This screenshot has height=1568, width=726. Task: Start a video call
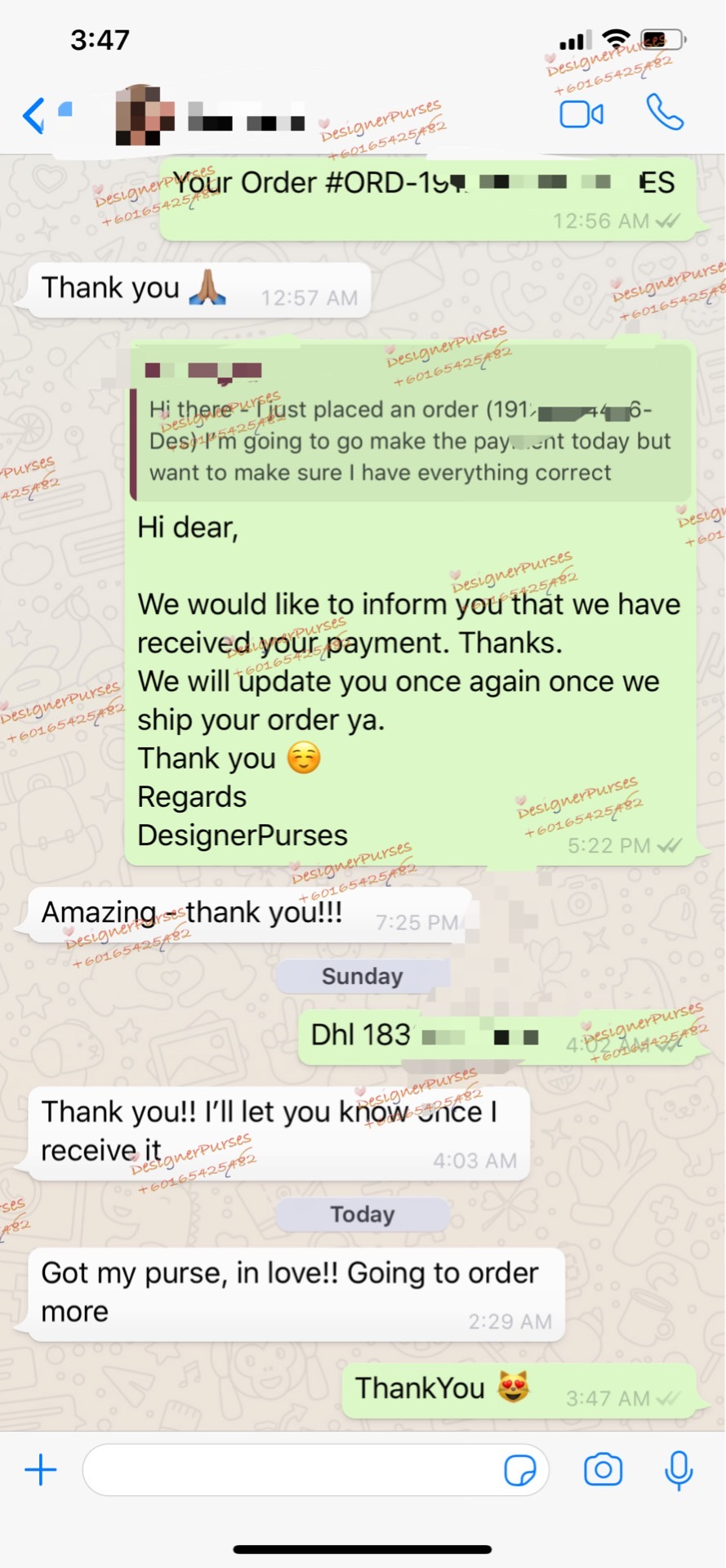click(581, 114)
